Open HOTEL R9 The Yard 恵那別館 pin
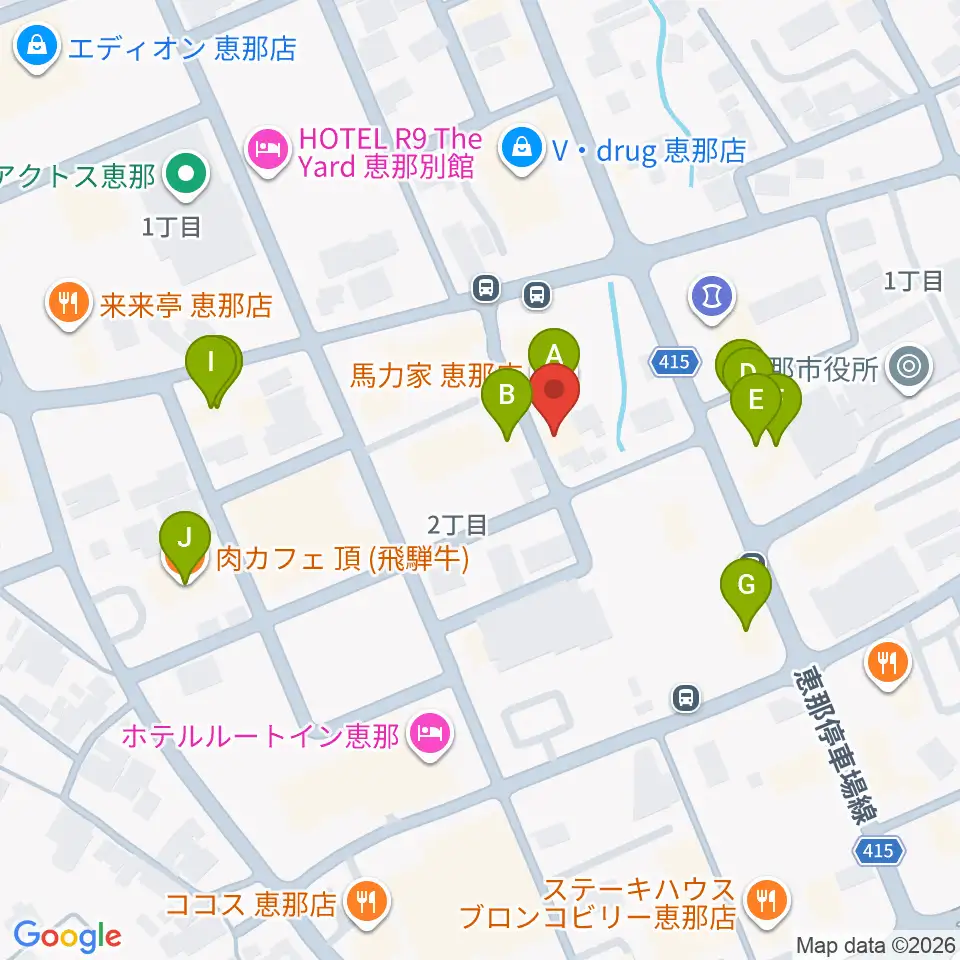The height and width of the screenshot is (960, 960). pyautogui.click(x=268, y=149)
